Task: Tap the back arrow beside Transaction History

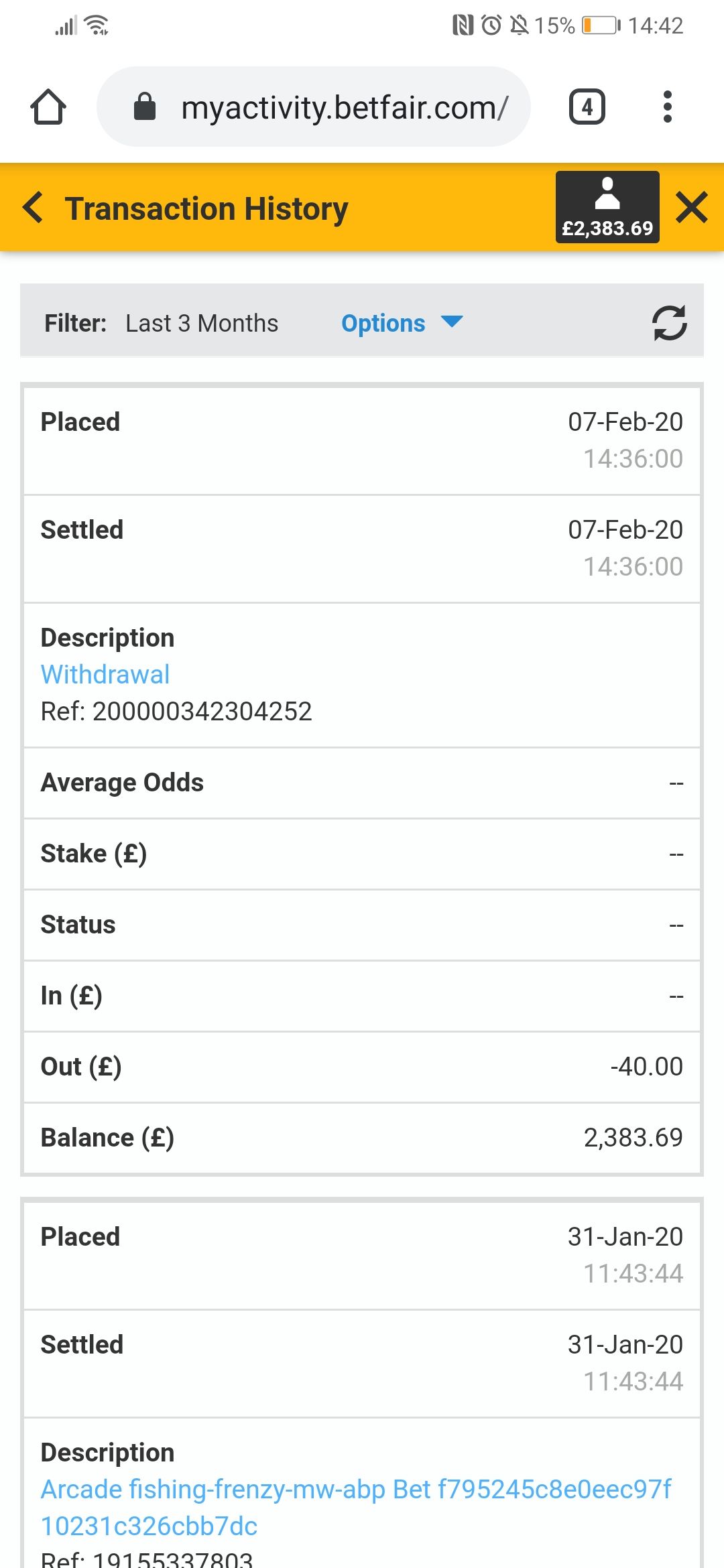Action: pos(34,208)
